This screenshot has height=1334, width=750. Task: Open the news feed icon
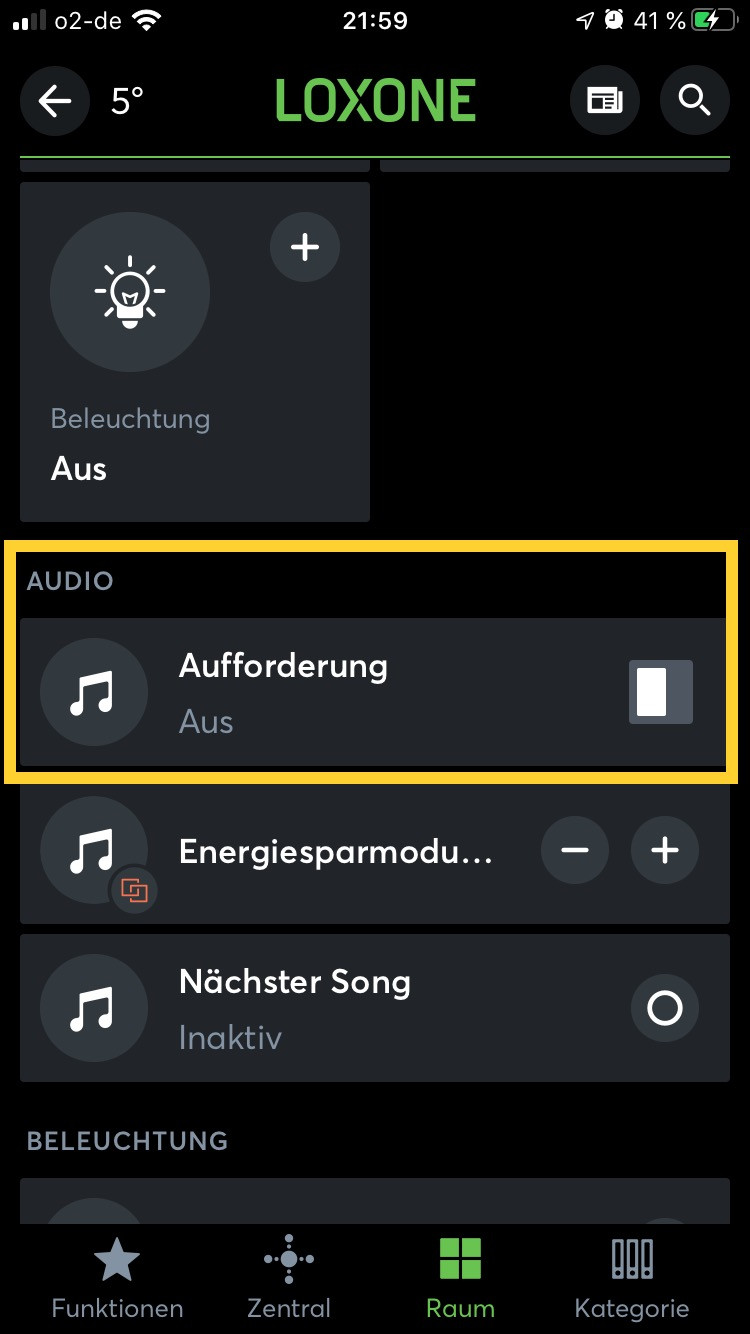(x=604, y=101)
